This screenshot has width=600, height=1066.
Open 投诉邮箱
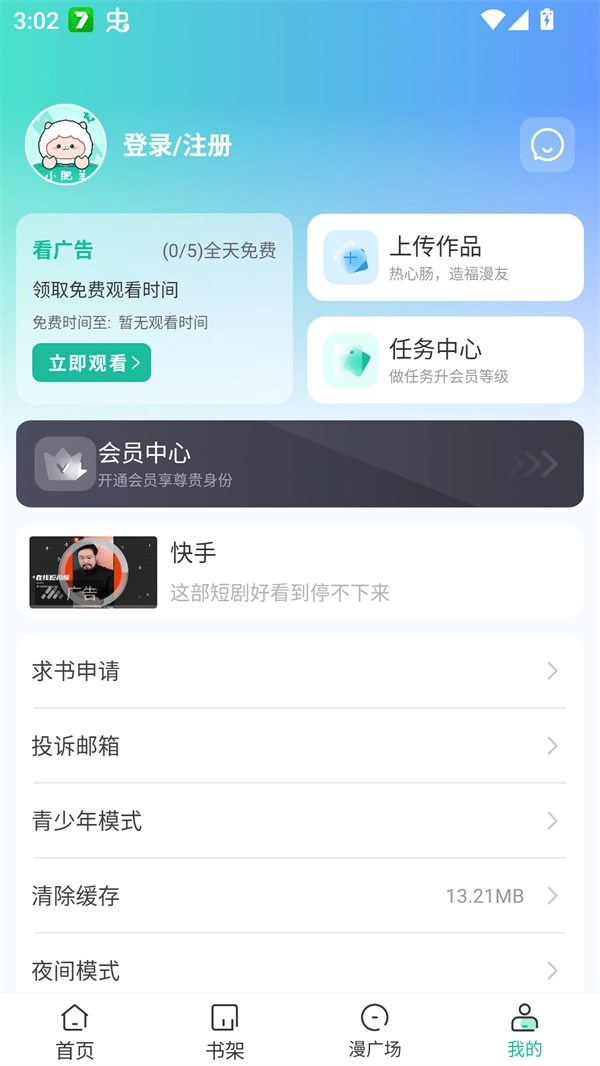tap(300, 746)
